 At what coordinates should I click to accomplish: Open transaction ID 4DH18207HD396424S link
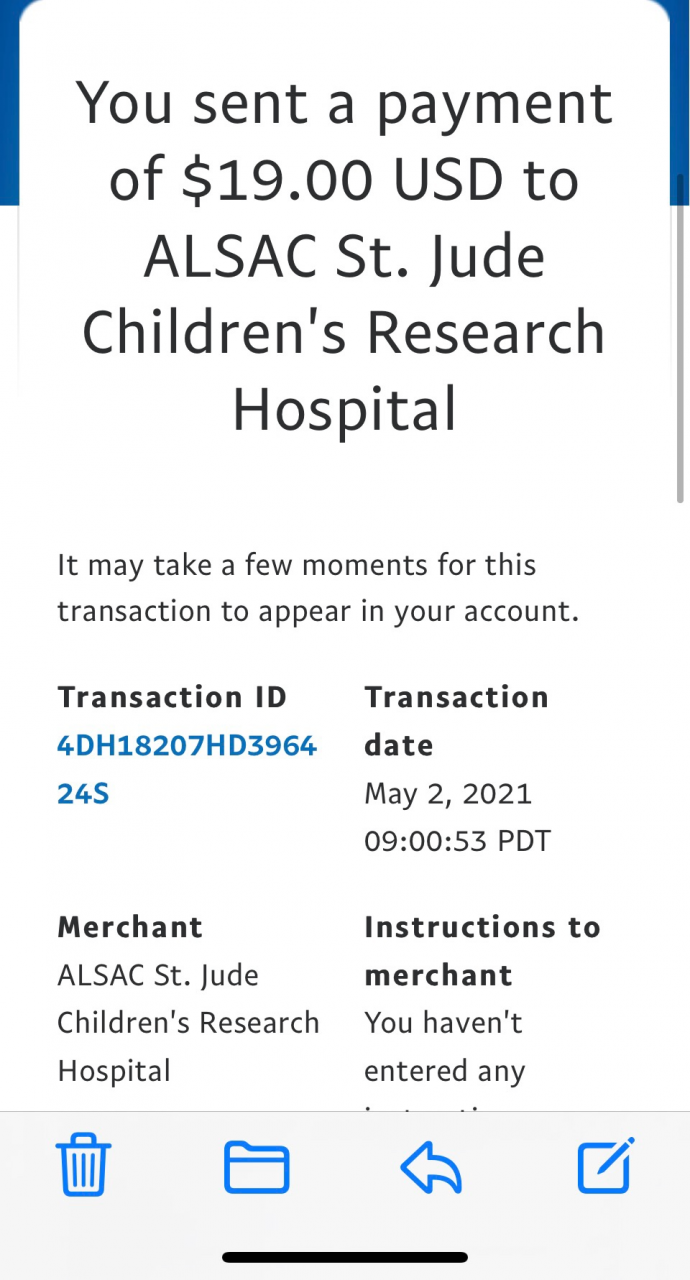(x=187, y=746)
